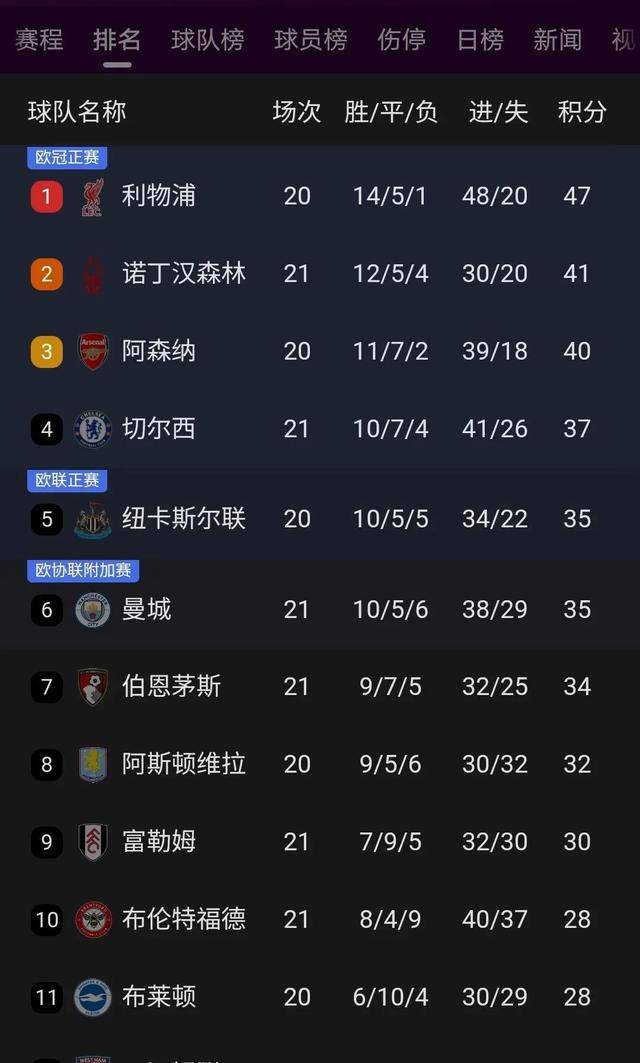Select the 切尔西 row
This screenshot has width=640, height=1063.
[x=159, y=429]
